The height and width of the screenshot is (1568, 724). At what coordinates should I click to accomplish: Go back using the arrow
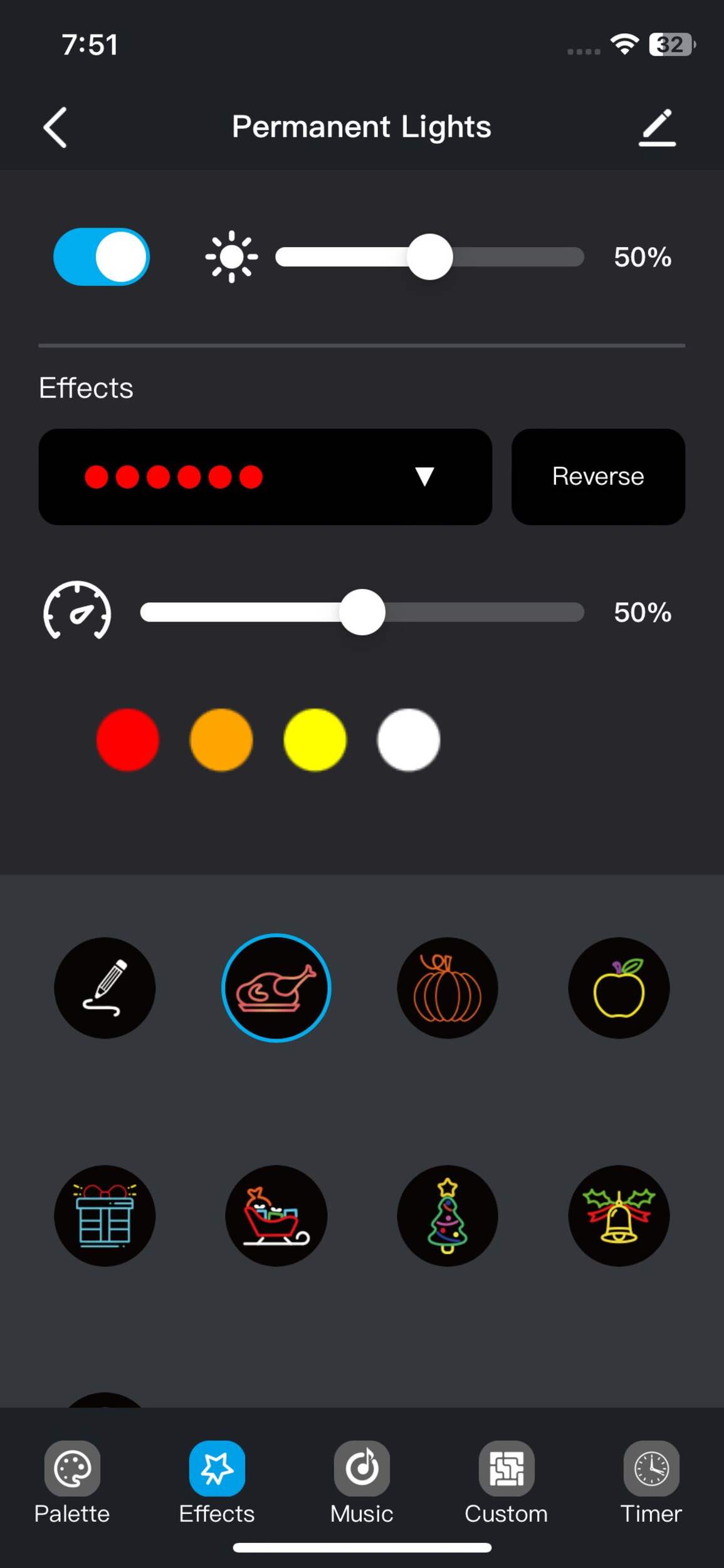[55, 127]
